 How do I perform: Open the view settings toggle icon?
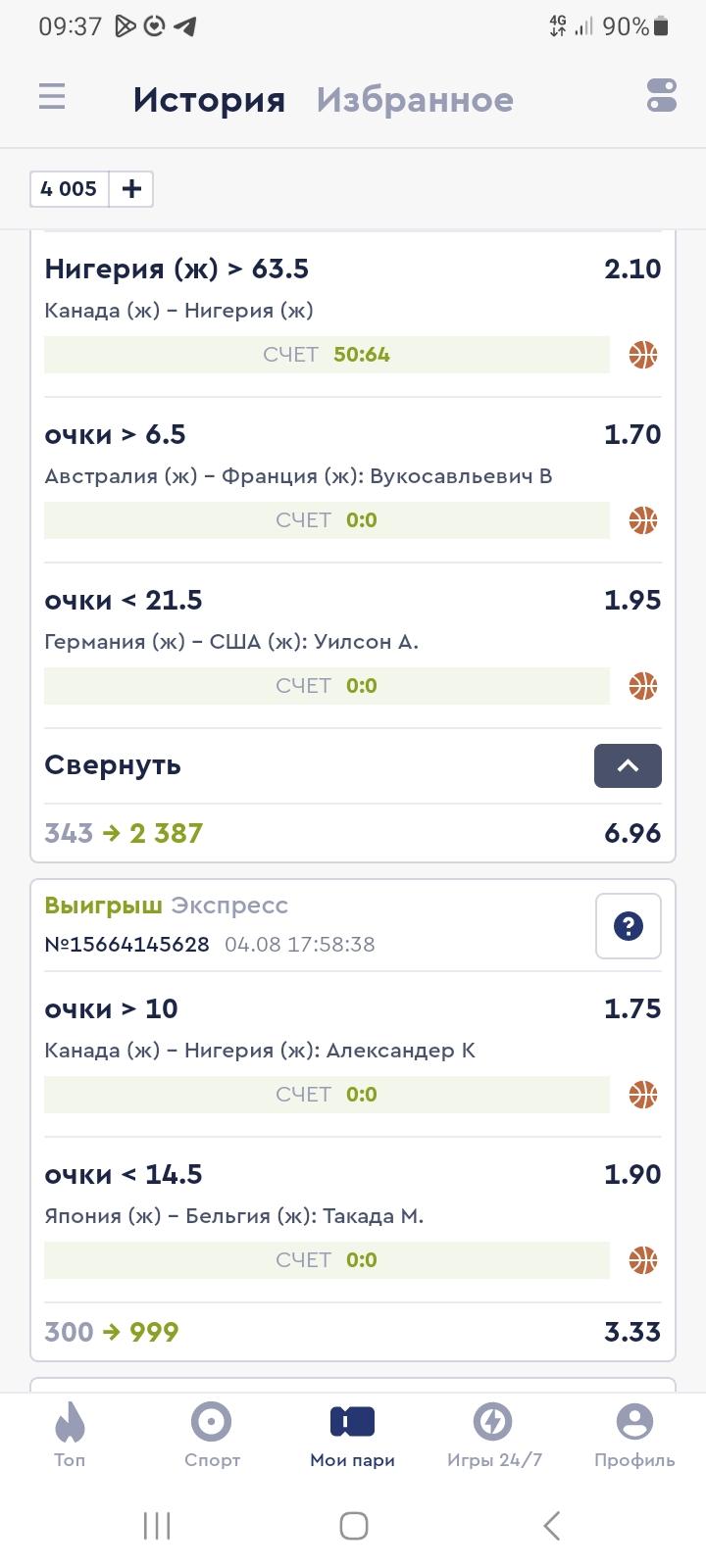click(662, 96)
